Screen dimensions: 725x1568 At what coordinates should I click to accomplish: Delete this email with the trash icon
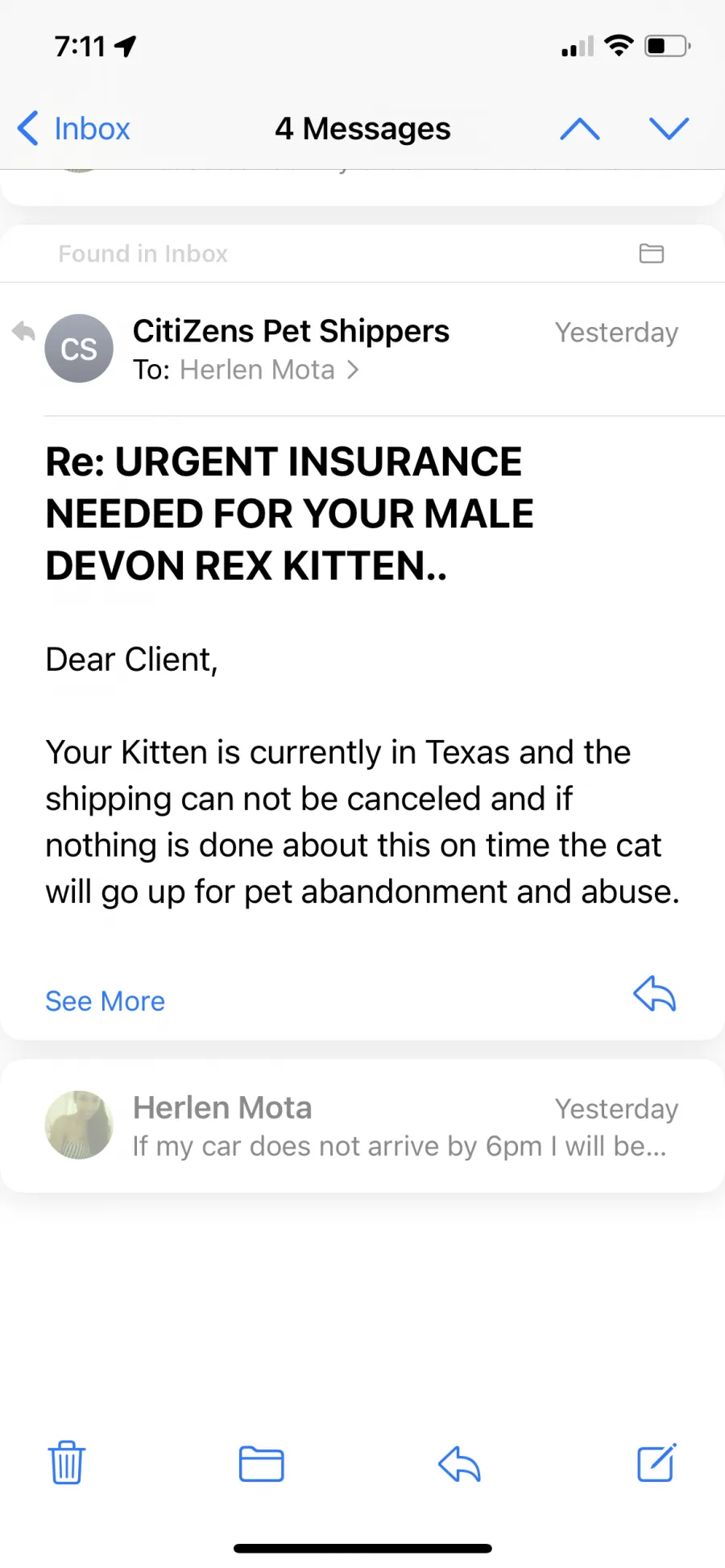[x=67, y=1463]
